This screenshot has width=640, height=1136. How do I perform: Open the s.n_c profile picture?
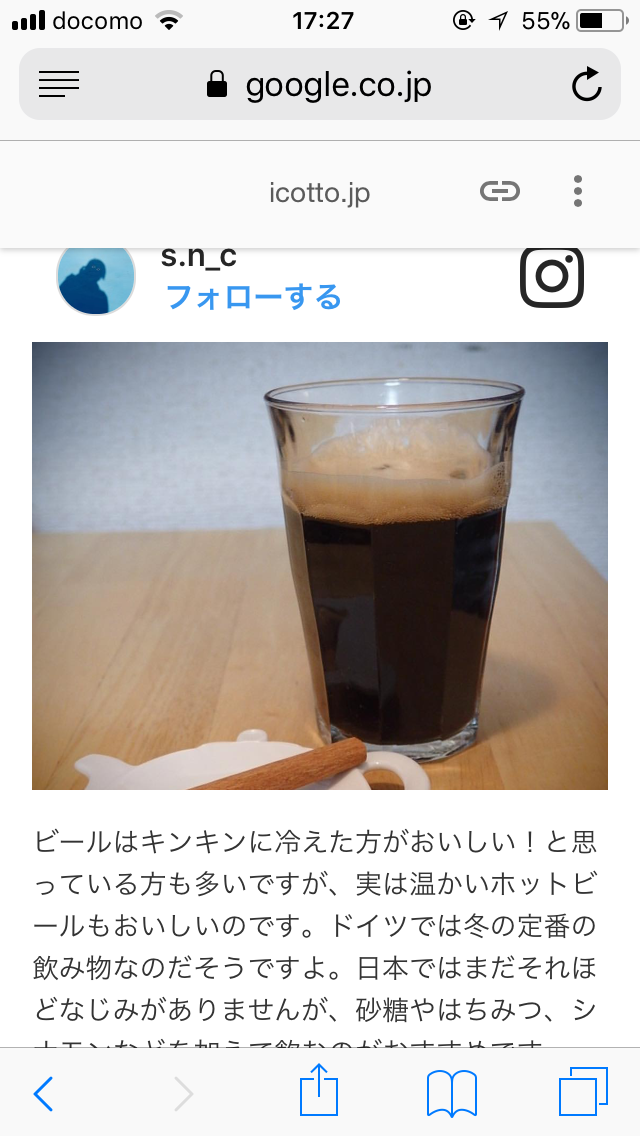(96, 280)
